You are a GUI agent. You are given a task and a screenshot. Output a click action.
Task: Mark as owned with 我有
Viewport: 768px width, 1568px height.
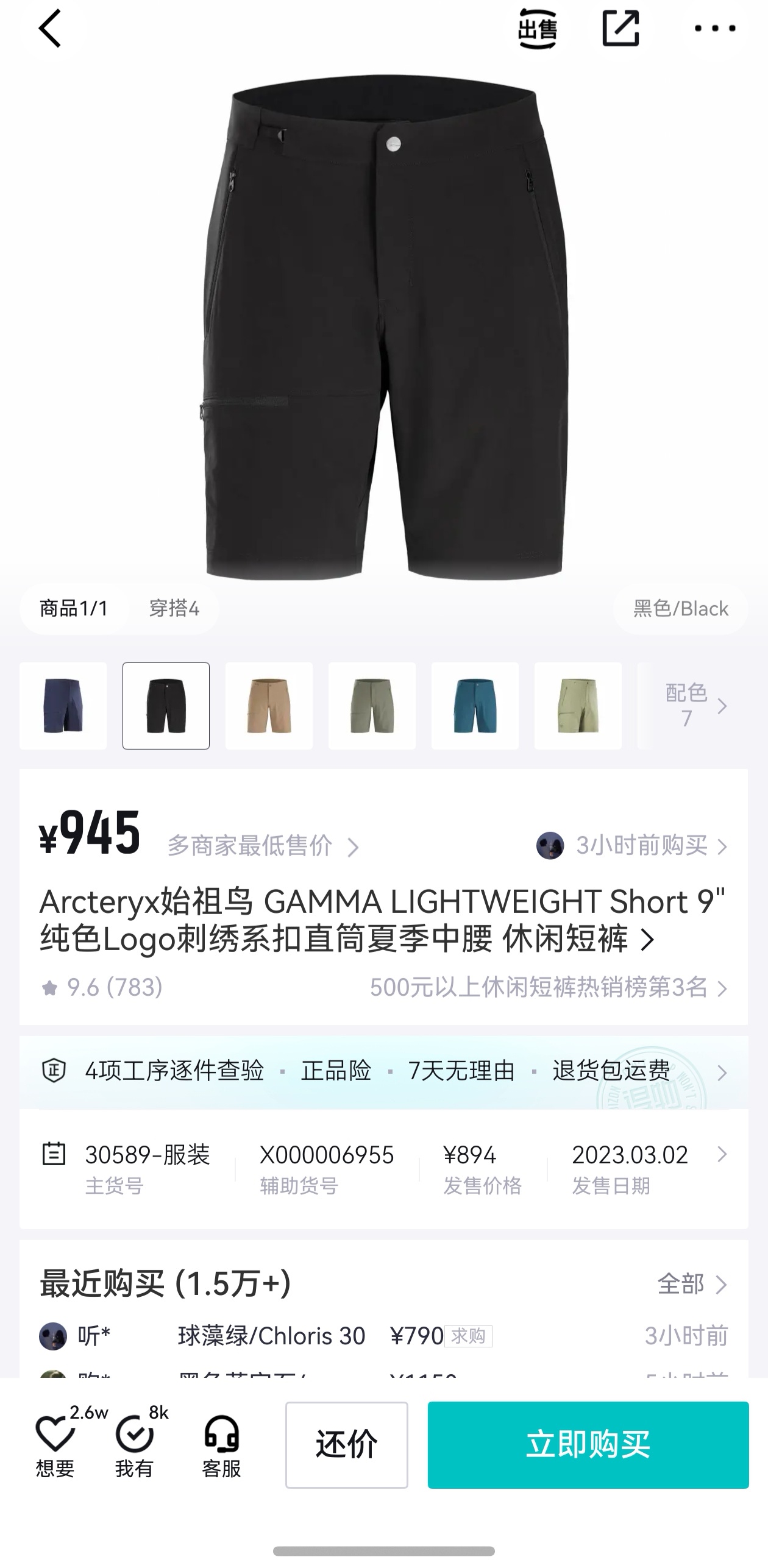(x=135, y=1445)
